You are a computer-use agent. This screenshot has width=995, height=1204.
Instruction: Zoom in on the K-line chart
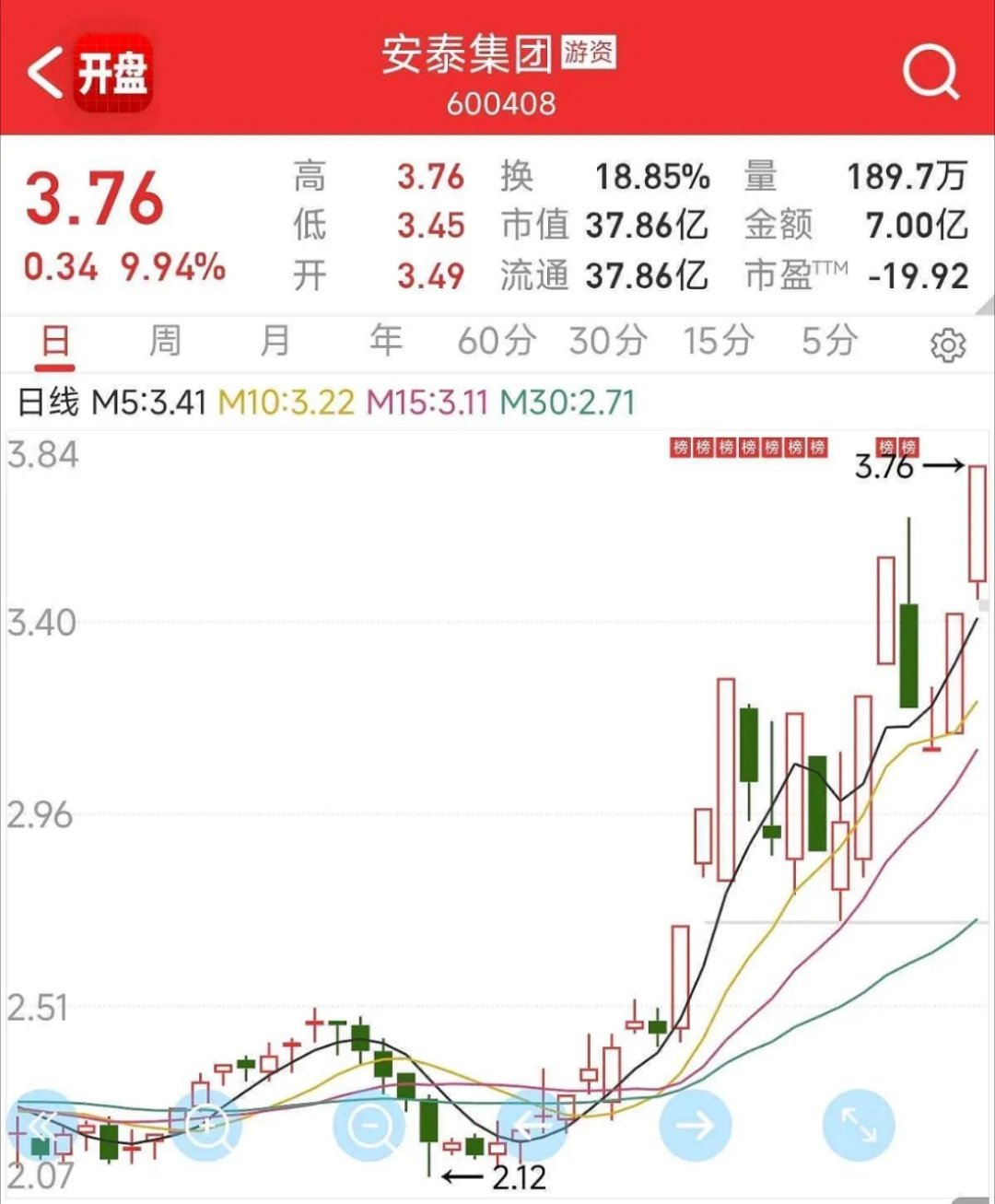tap(205, 1125)
